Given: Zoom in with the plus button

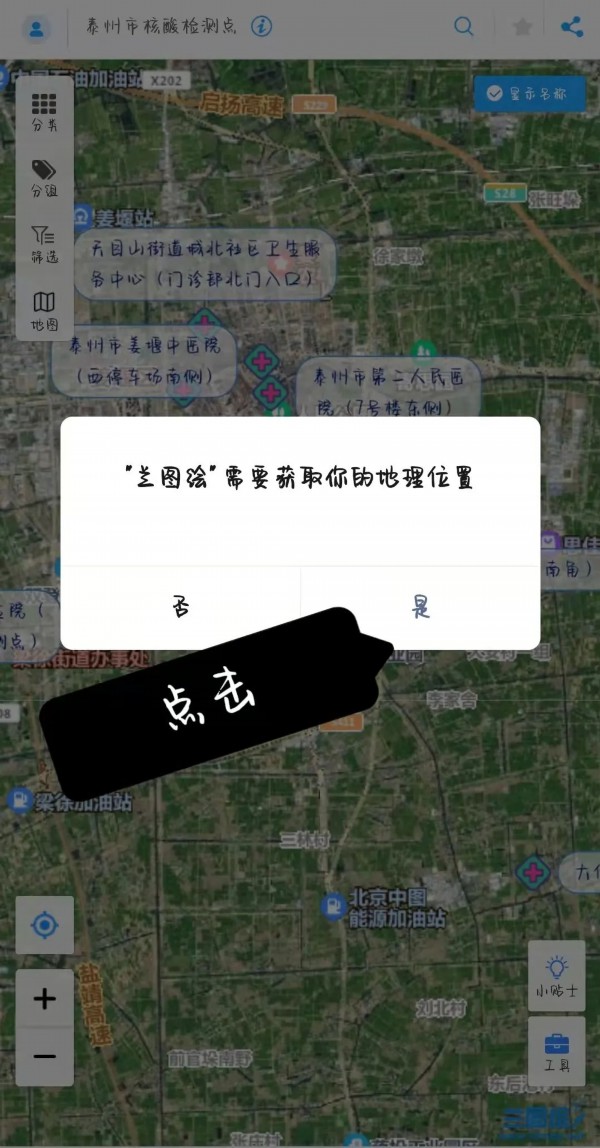Looking at the screenshot, I should tap(45, 998).
